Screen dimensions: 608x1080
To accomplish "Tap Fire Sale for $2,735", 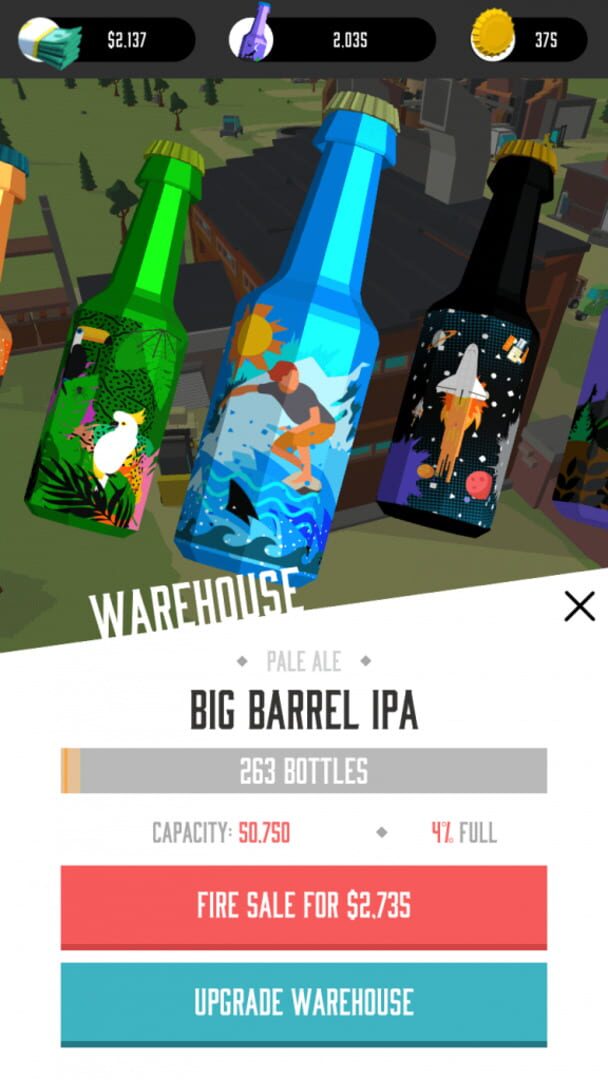I will pos(304,907).
